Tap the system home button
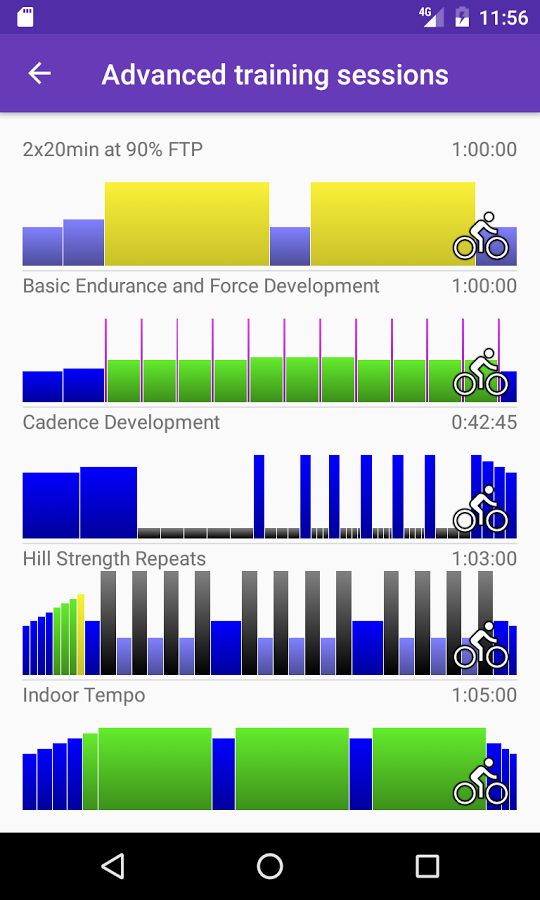Screen dimensions: 540x900 (x=270, y=866)
